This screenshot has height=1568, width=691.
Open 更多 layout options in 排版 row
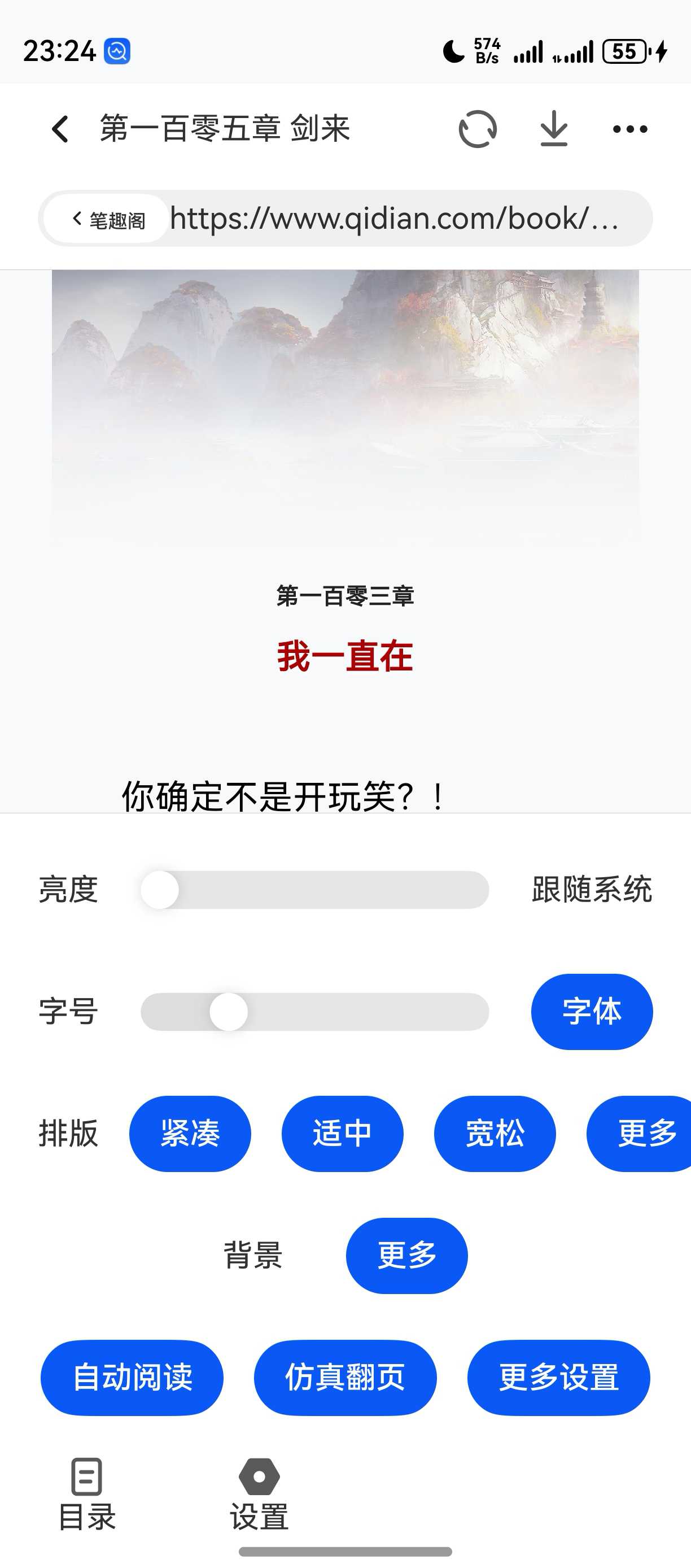642,1134
